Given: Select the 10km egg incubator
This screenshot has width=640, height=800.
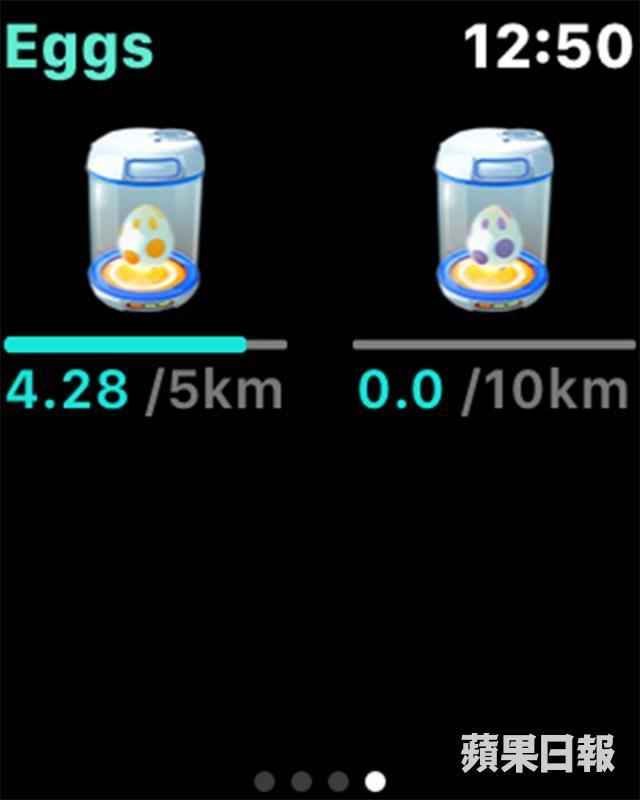Looking at the screenshot, I should coord(494,222).
